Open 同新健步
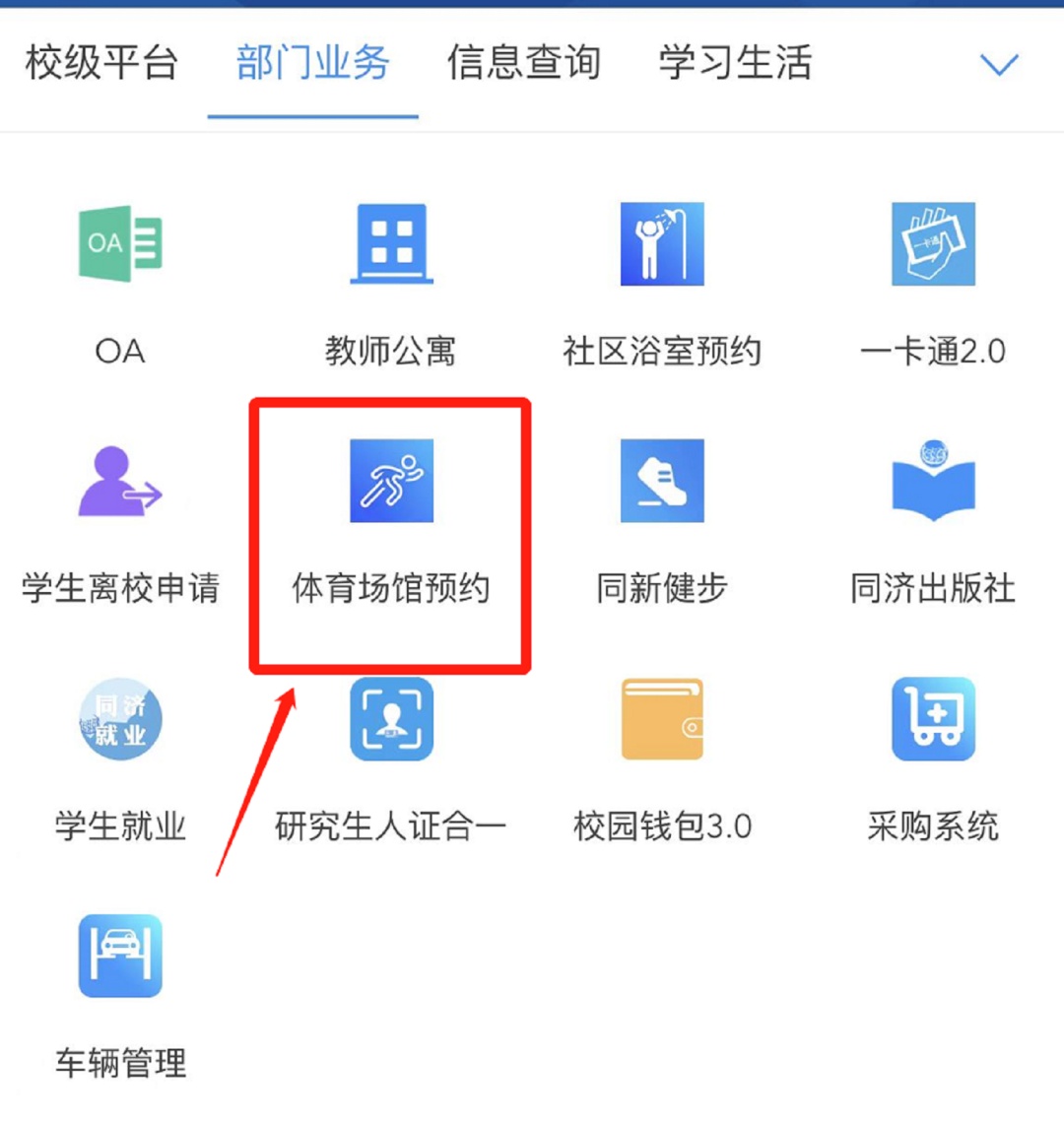The width and height of the screenshot is (1064, 1122). pos(662,482)
